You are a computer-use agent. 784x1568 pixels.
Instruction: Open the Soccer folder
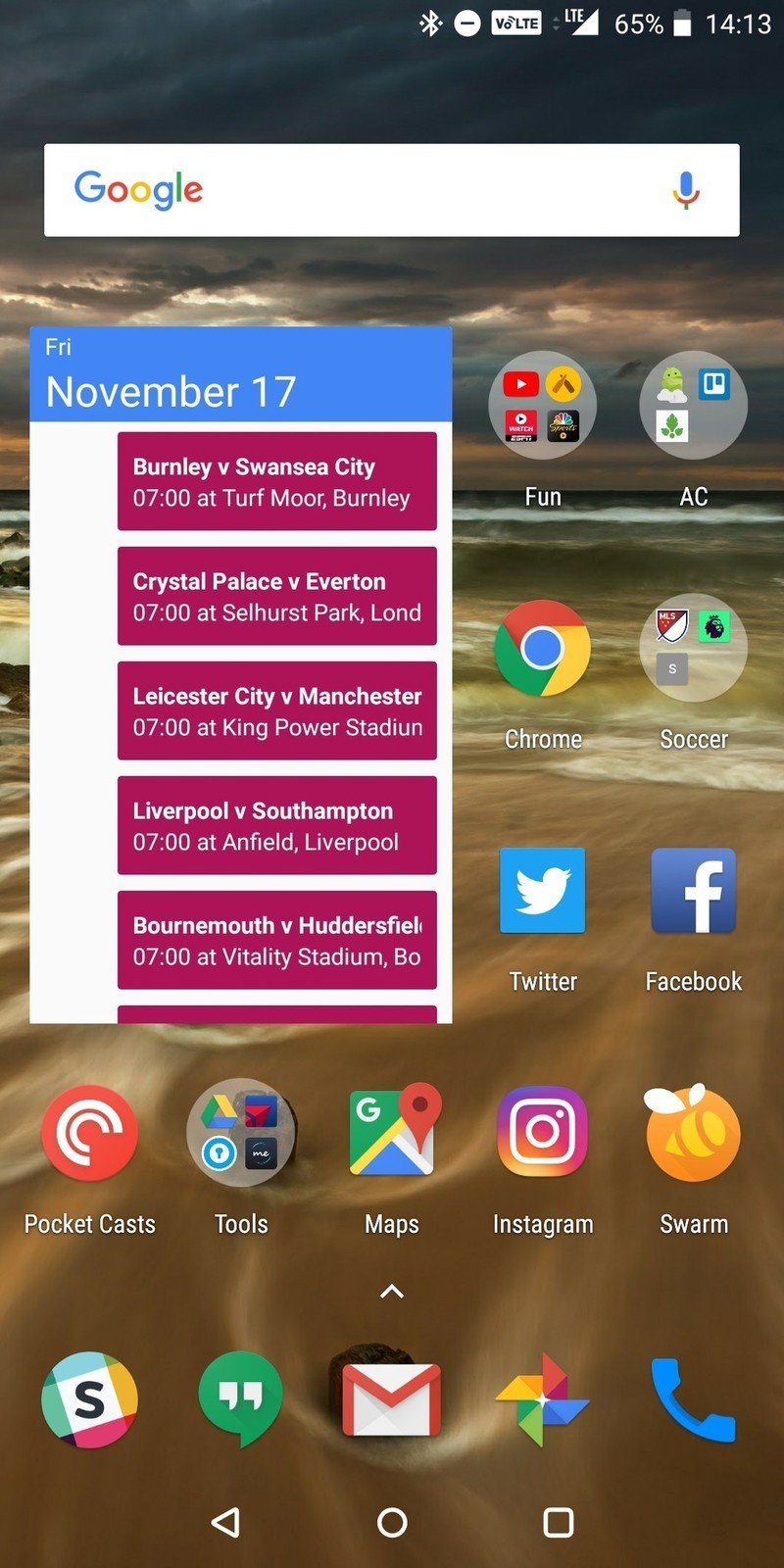[x=693, y=647]
